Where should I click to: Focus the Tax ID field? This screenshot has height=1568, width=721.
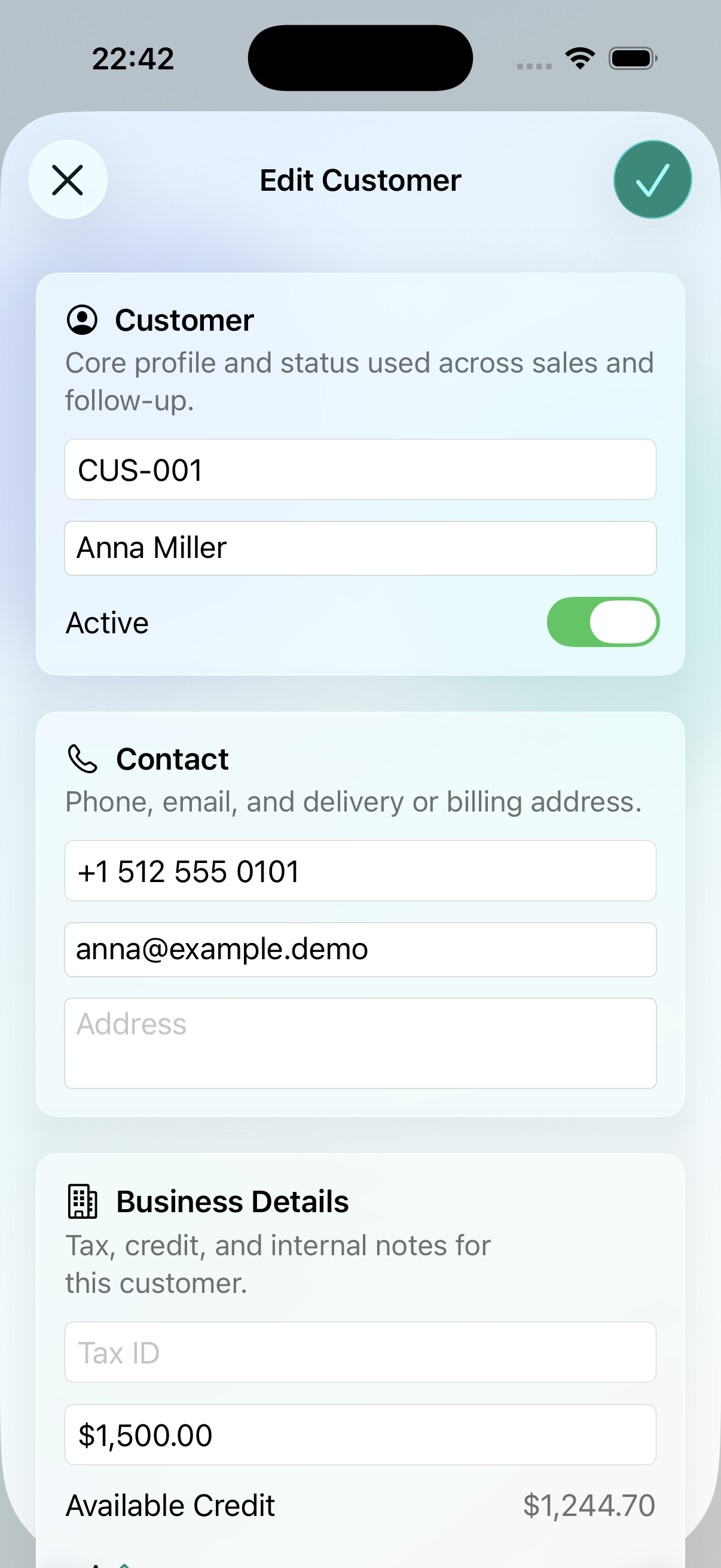[360, 1352]
